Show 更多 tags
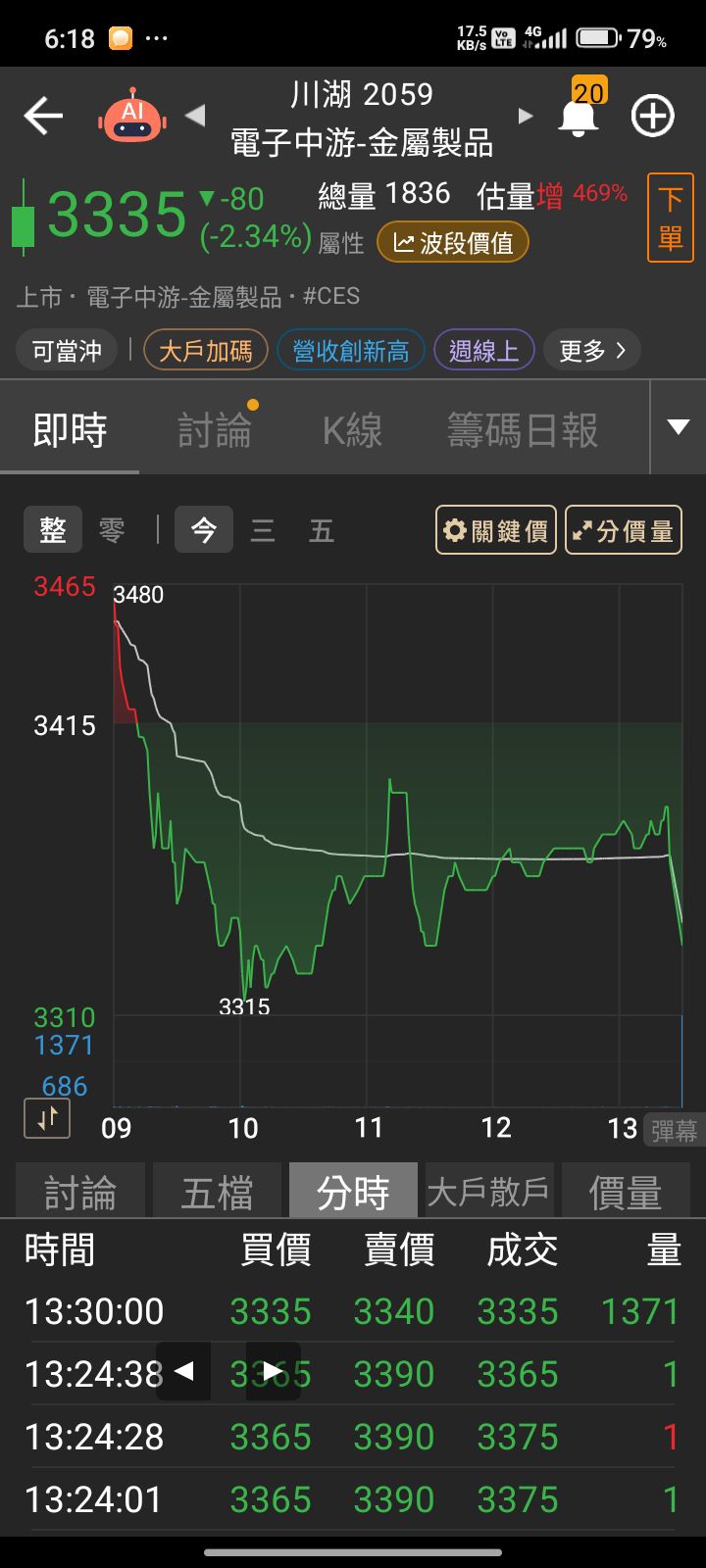The height and width of the screenshot is (1568, 706). (591, 351)
